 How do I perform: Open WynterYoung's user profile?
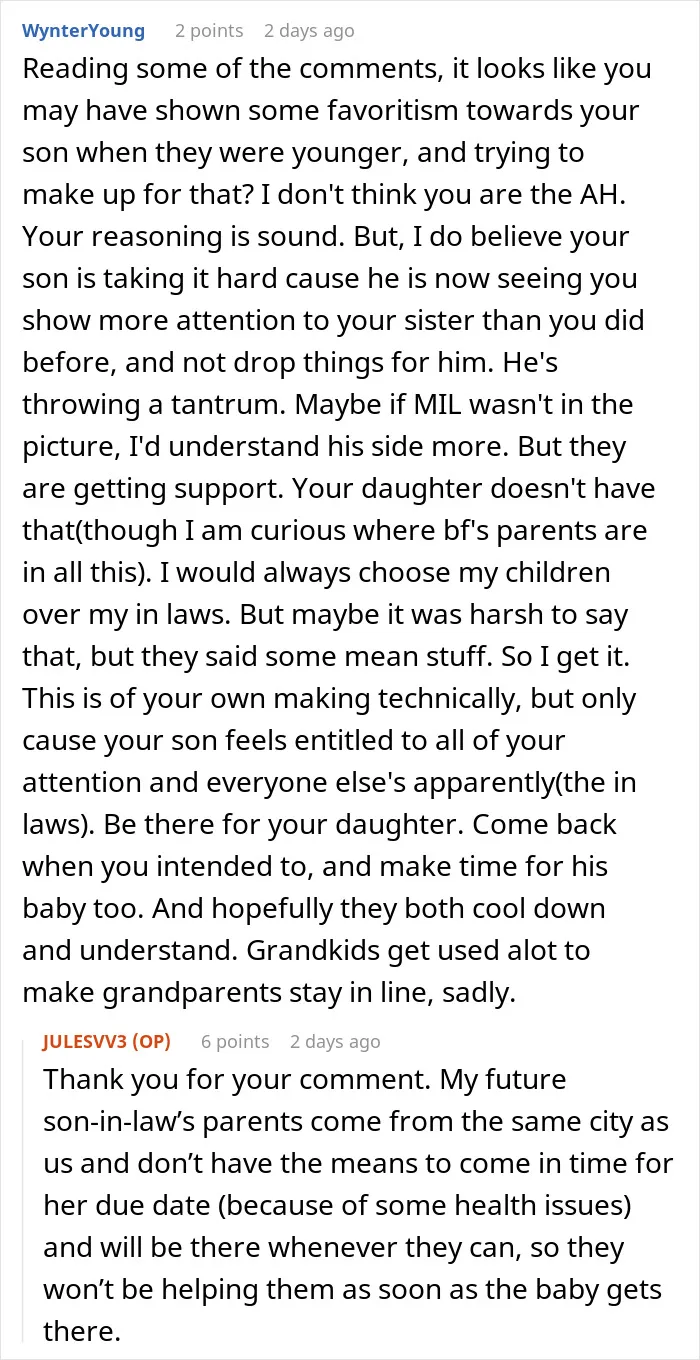(83, 31)
